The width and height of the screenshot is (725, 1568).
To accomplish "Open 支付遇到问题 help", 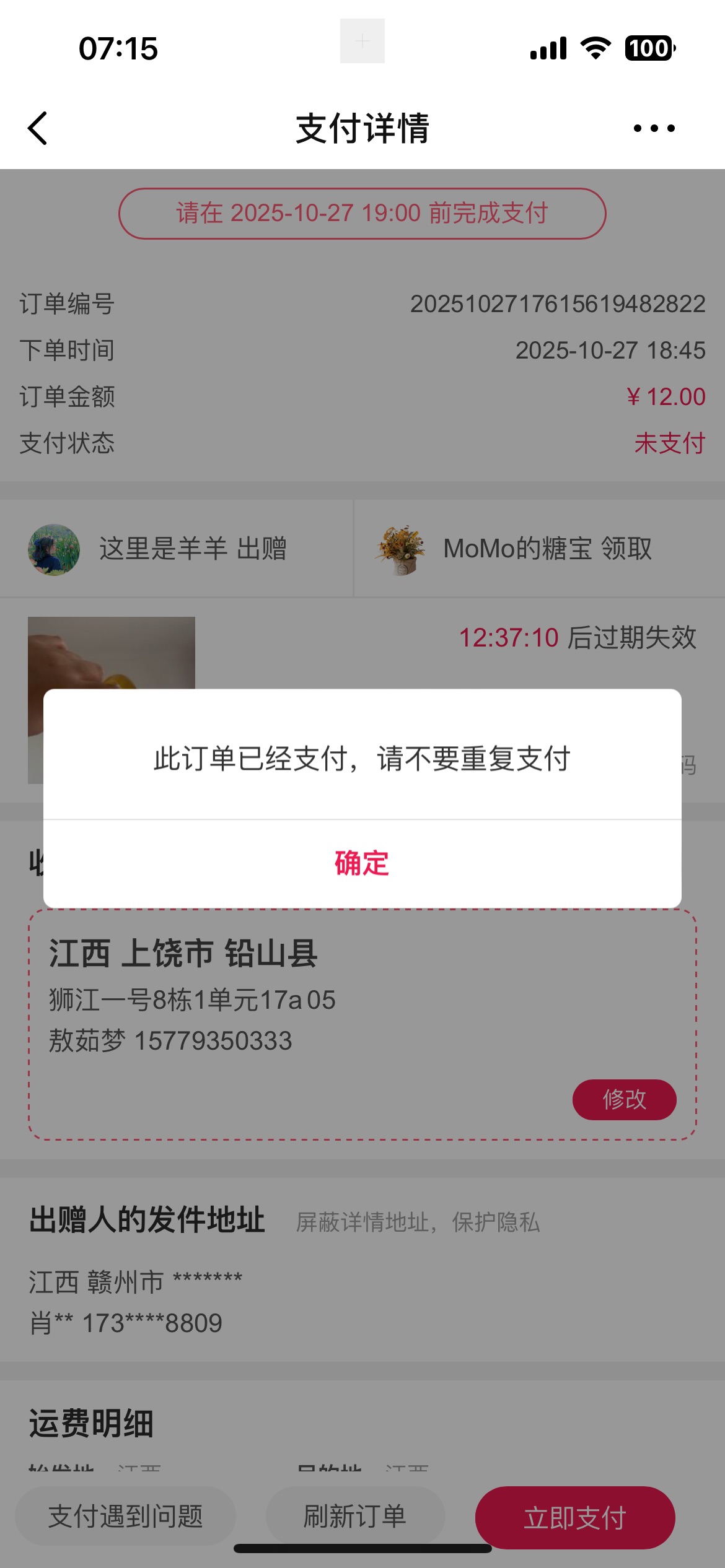I will 126,1517.
